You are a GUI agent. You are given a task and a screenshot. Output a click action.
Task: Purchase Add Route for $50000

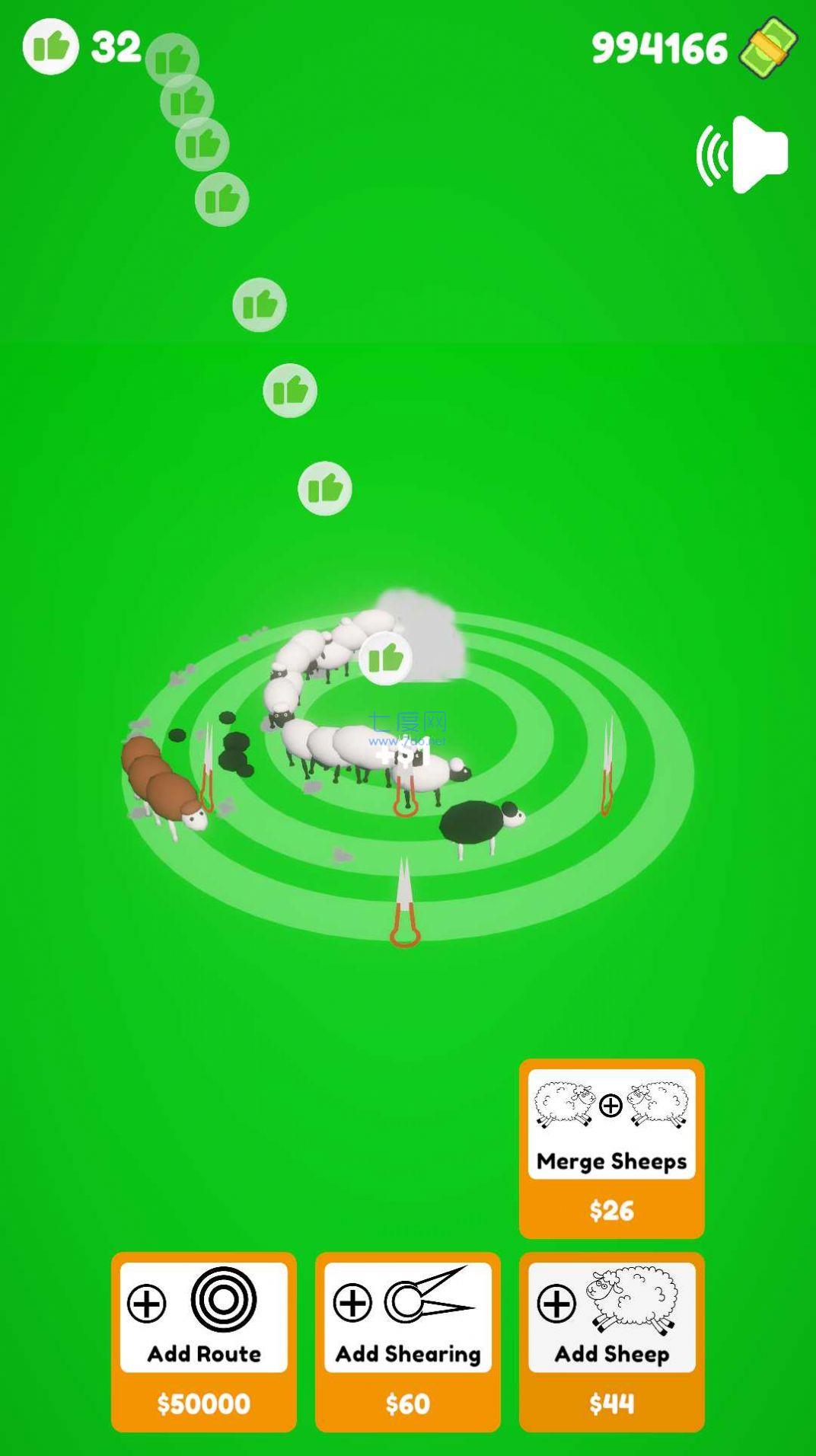click(203, 1342)
